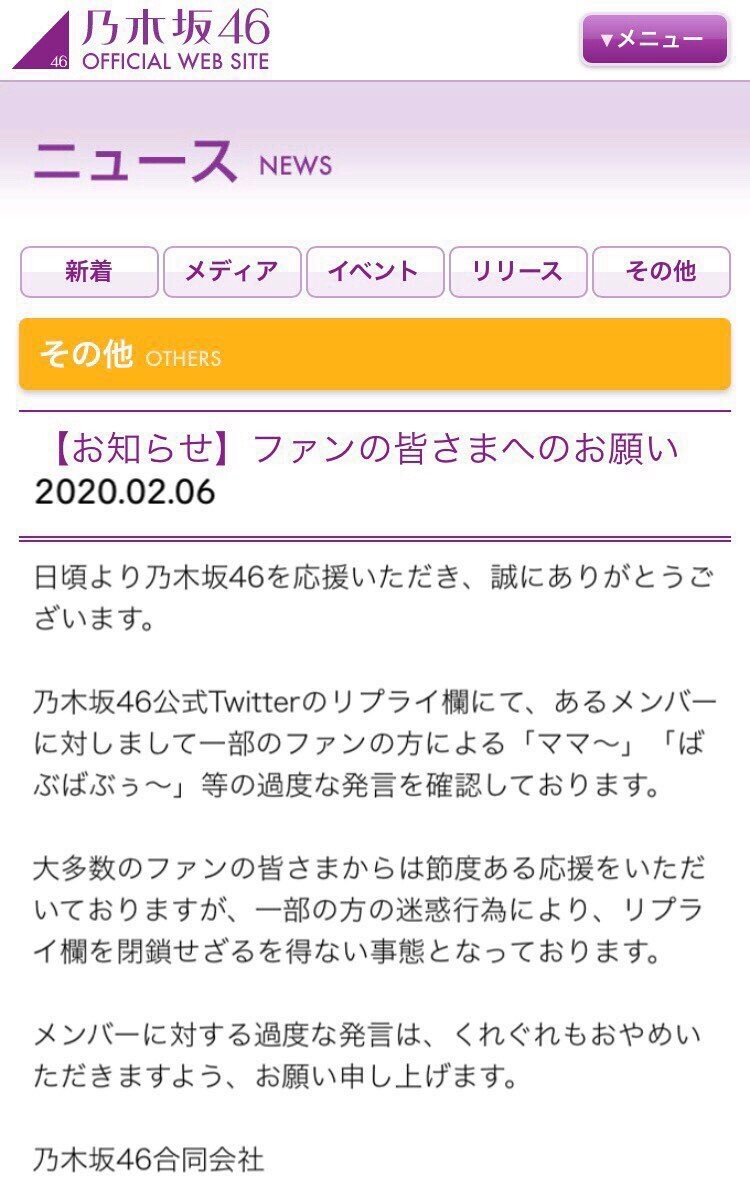The image size is (750, 1189).
Task: Show the その他 news category
Action: coord(661,271)
